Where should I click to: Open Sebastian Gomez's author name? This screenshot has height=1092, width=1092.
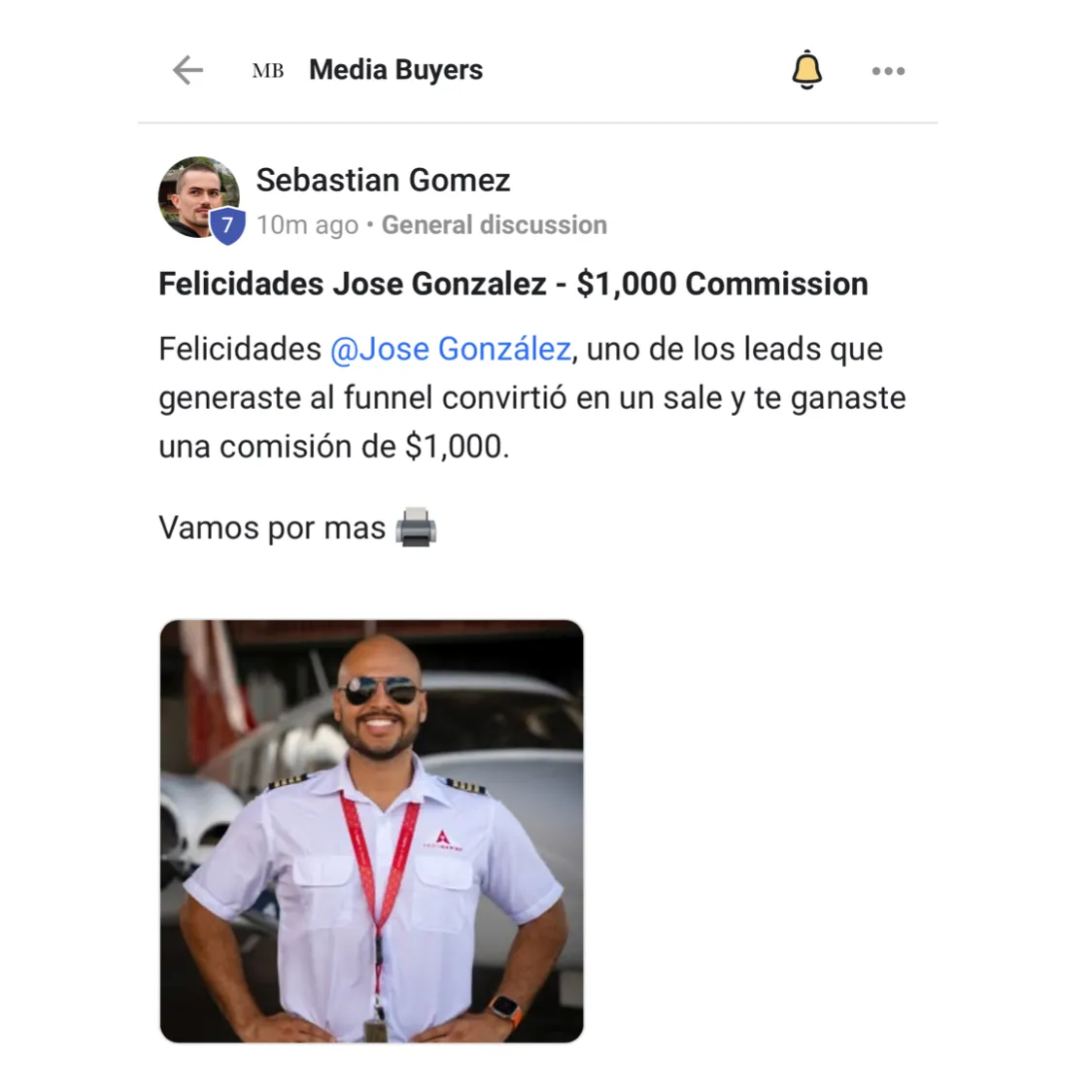pos(383,181)
